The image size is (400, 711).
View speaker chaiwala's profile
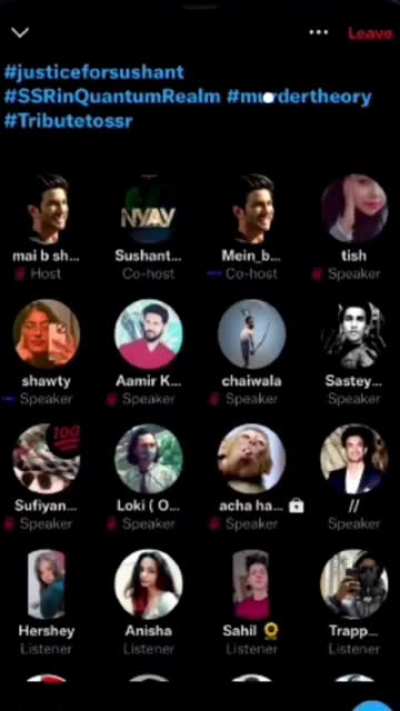(x=252, y=333)
